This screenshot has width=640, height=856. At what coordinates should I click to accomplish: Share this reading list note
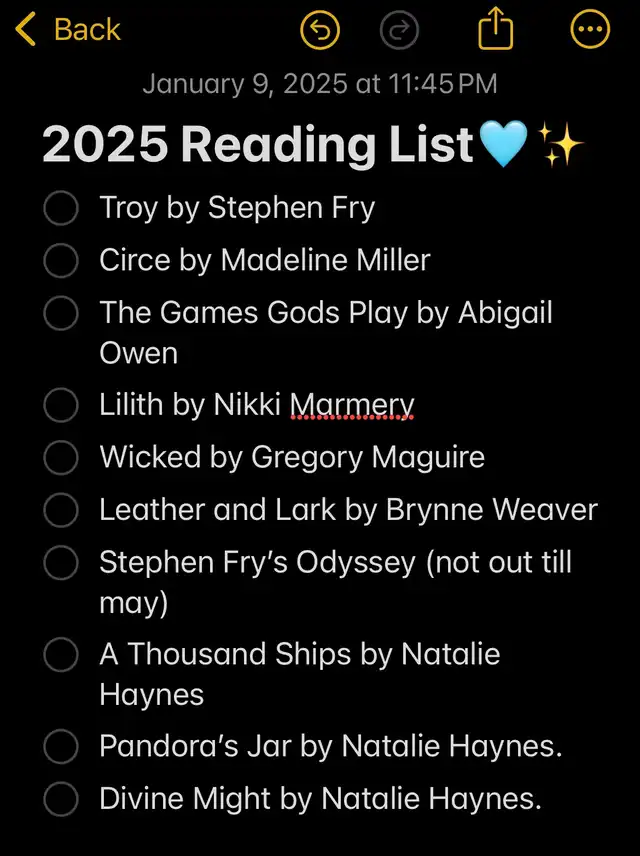(495, 31)
